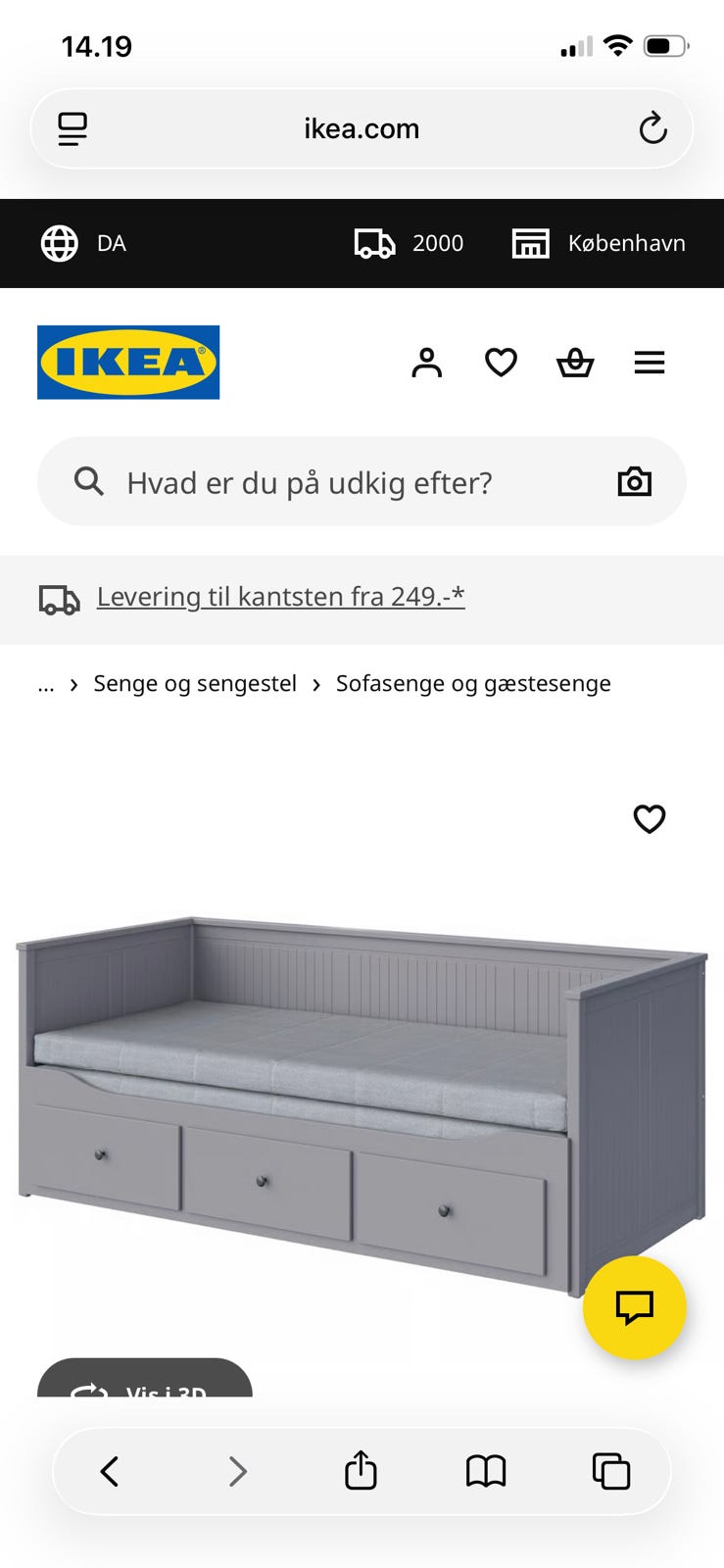Open the Safari share sheet

361,1471
